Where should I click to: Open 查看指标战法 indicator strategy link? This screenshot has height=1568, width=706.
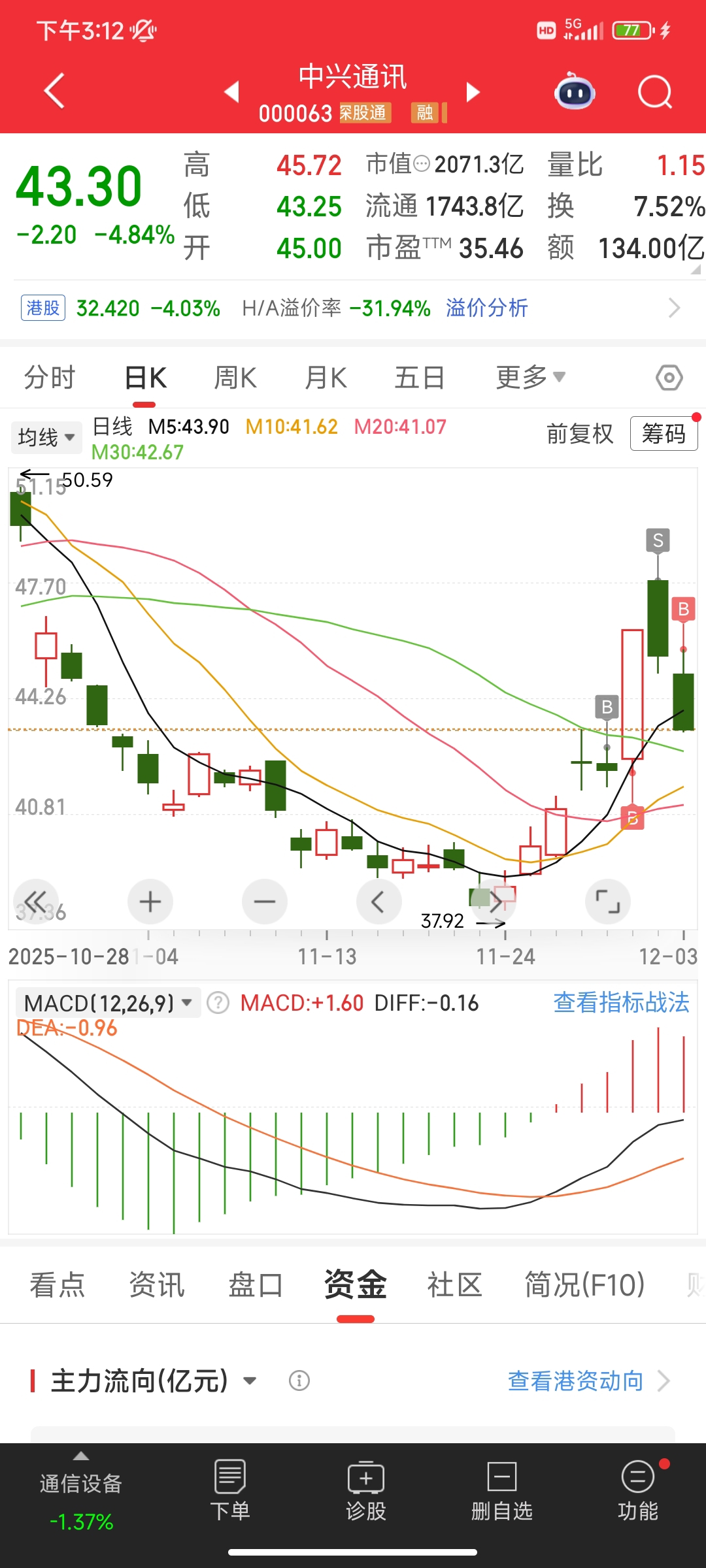click(x=621, y=1002)
